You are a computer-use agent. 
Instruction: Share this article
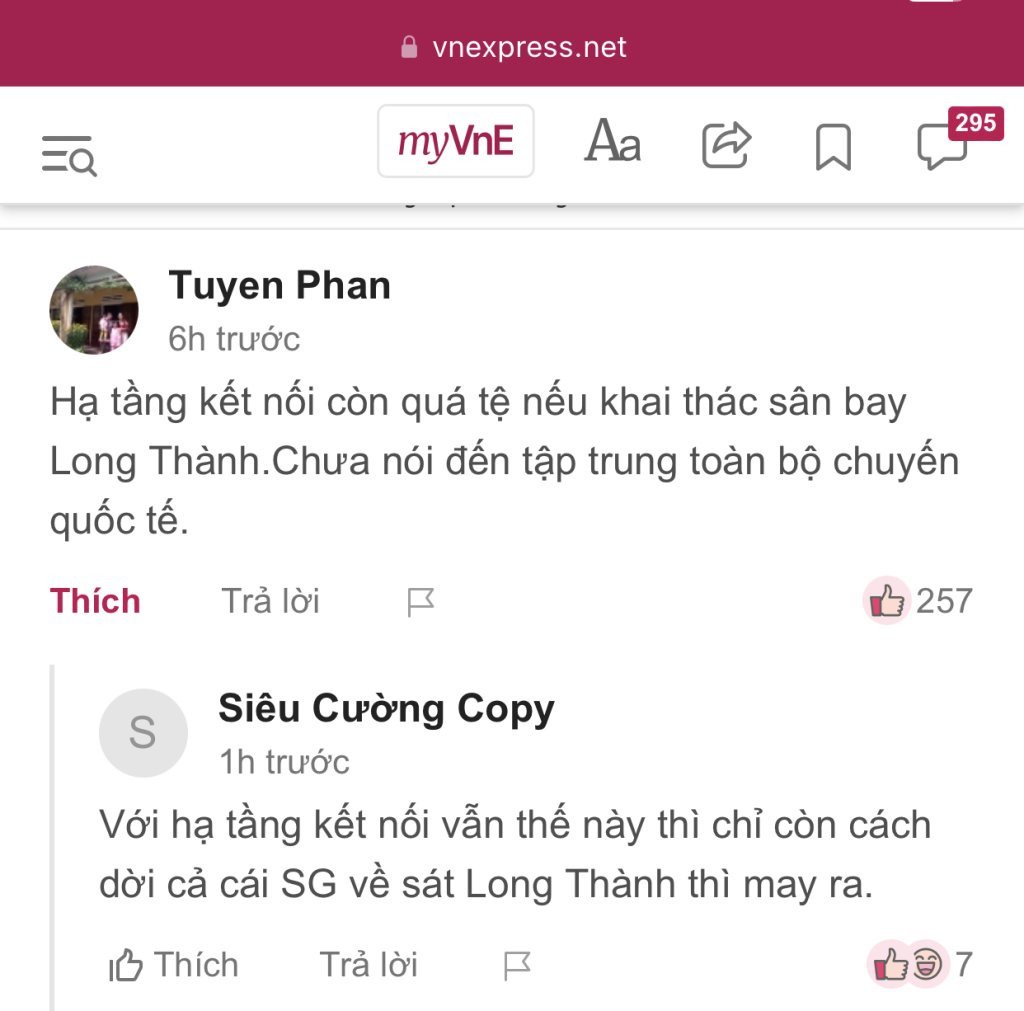(x=726, y=145)
